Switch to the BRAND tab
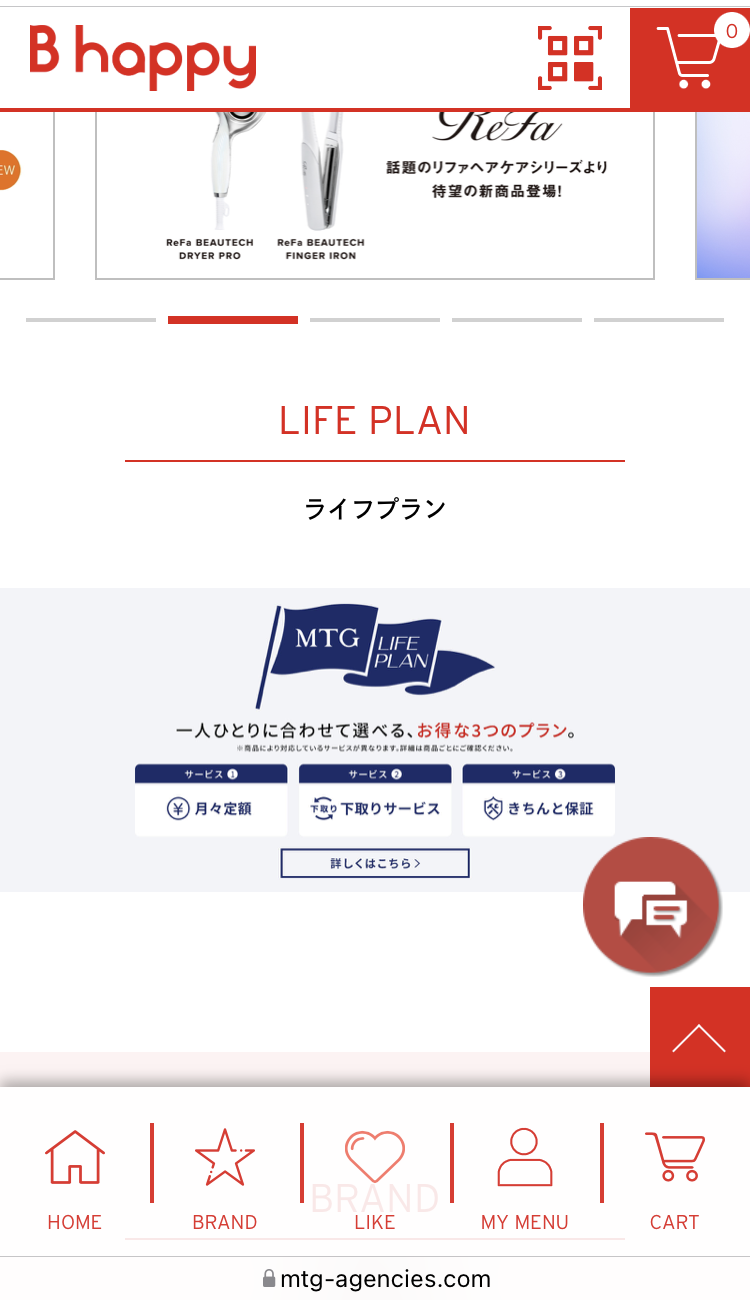The image size is (750, 1300). 225,1180
